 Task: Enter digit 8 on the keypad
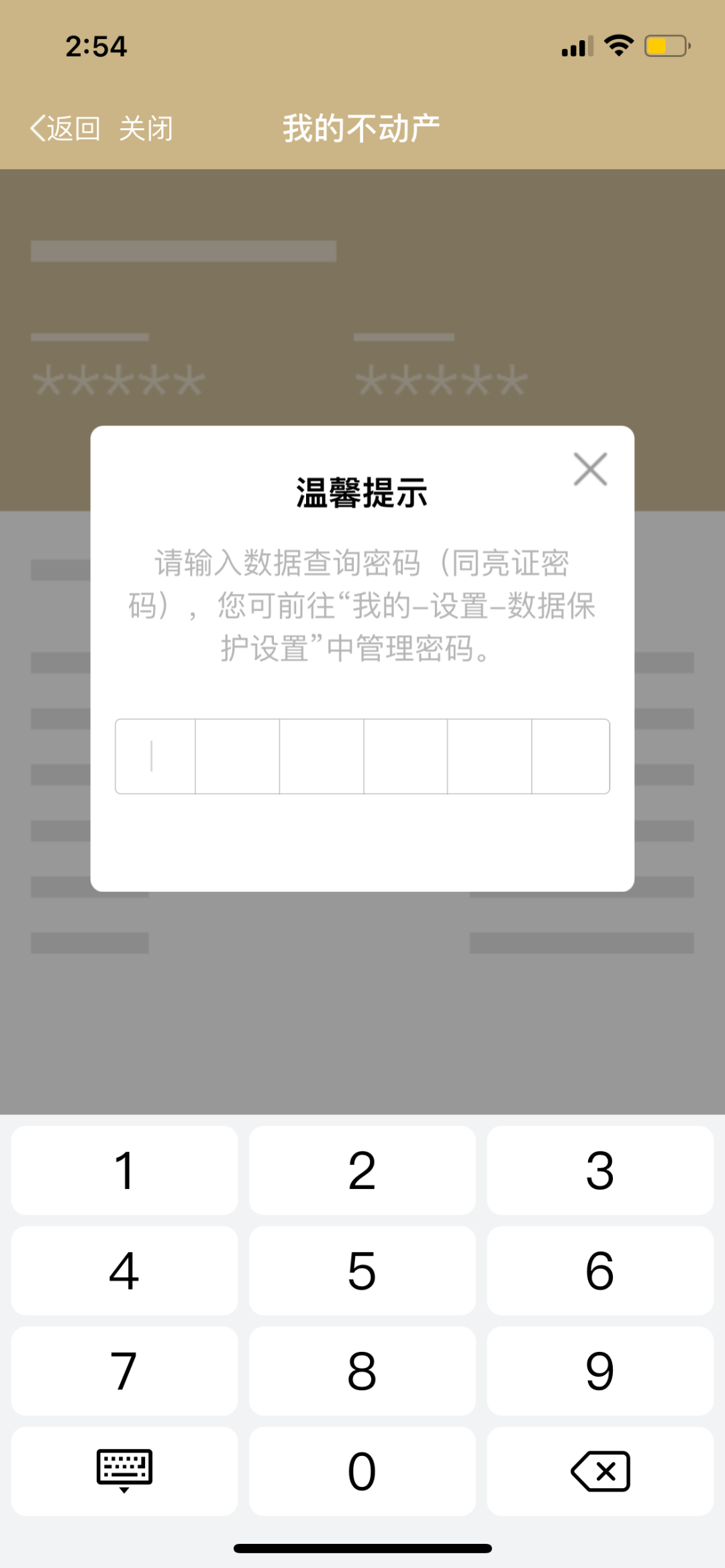tap(362, 1371)
